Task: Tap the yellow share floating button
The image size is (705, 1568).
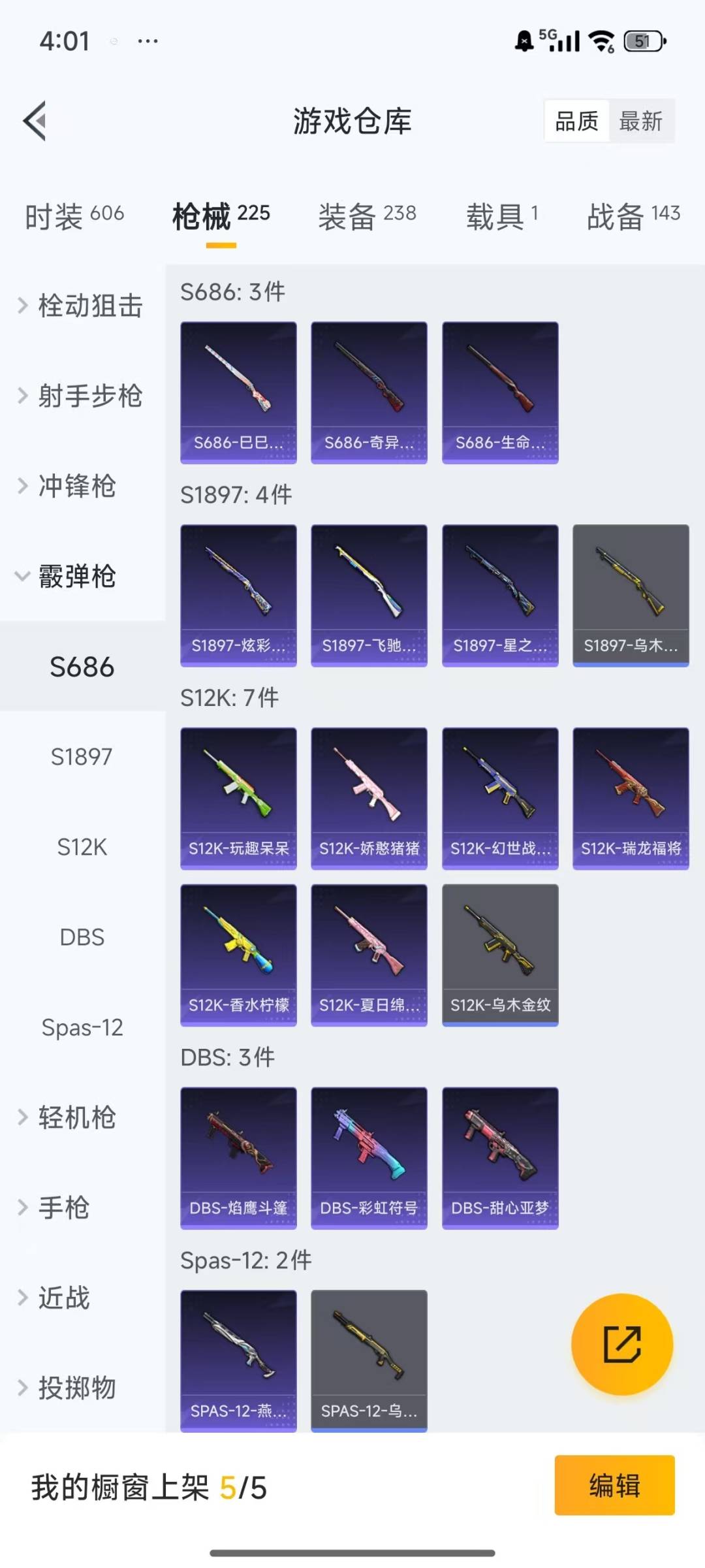Action: [621, 1344]
